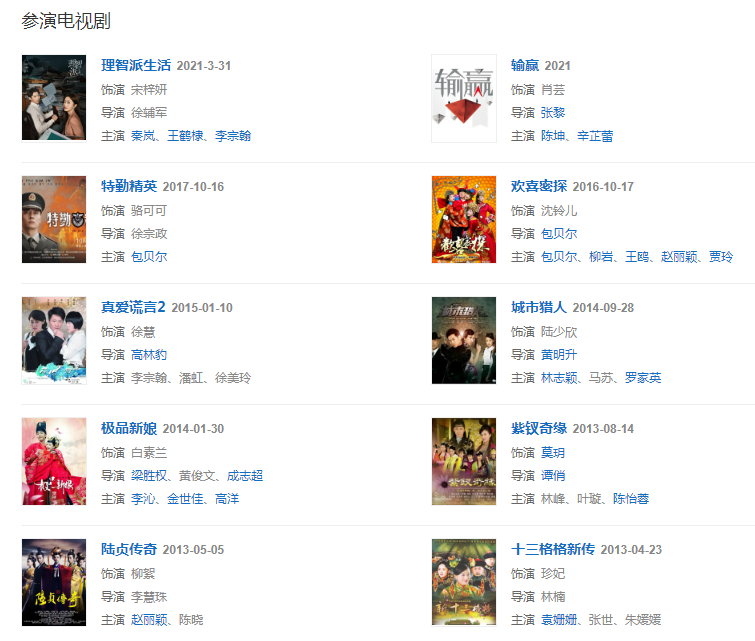Open actor 赵丽颖 under 陆贞传奇

149,620
